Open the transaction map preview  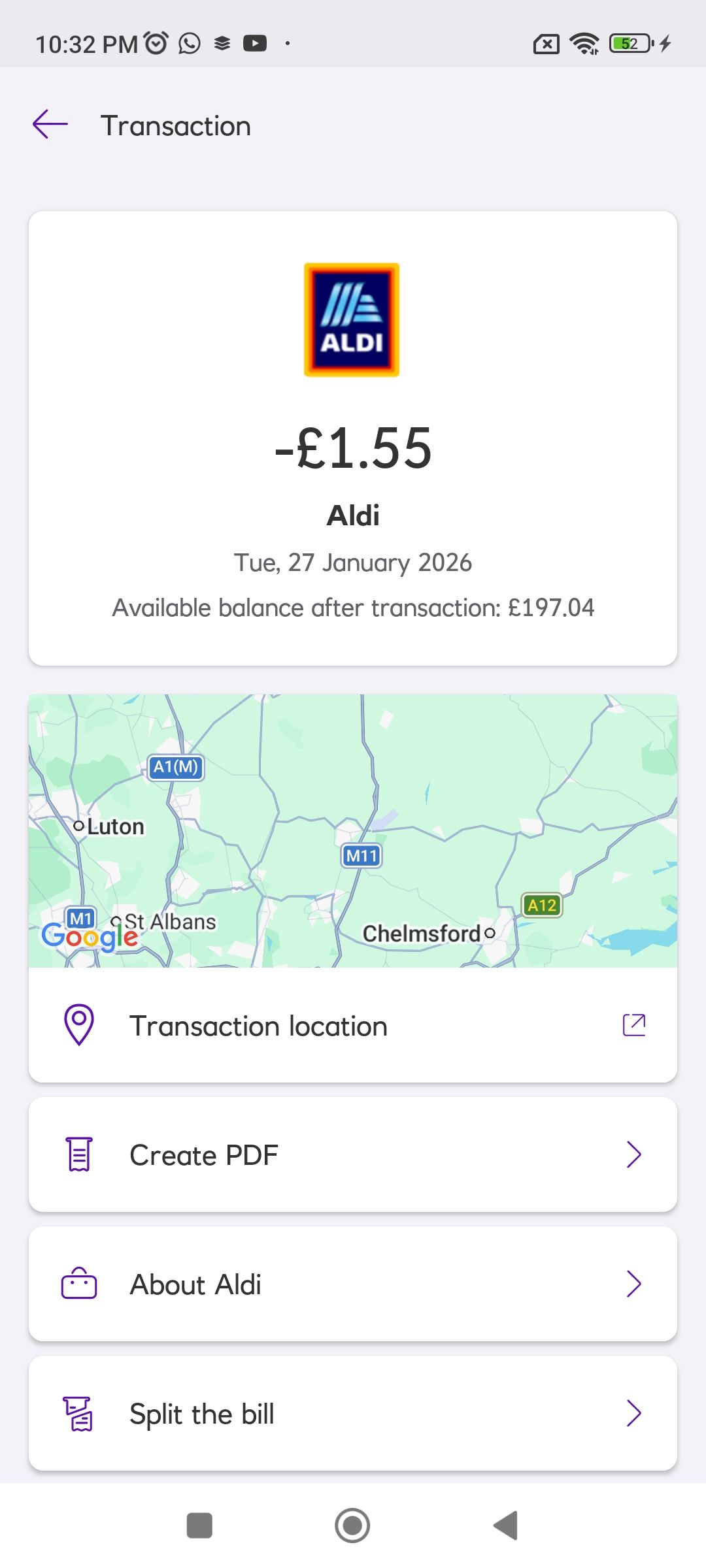coord(353,830)
